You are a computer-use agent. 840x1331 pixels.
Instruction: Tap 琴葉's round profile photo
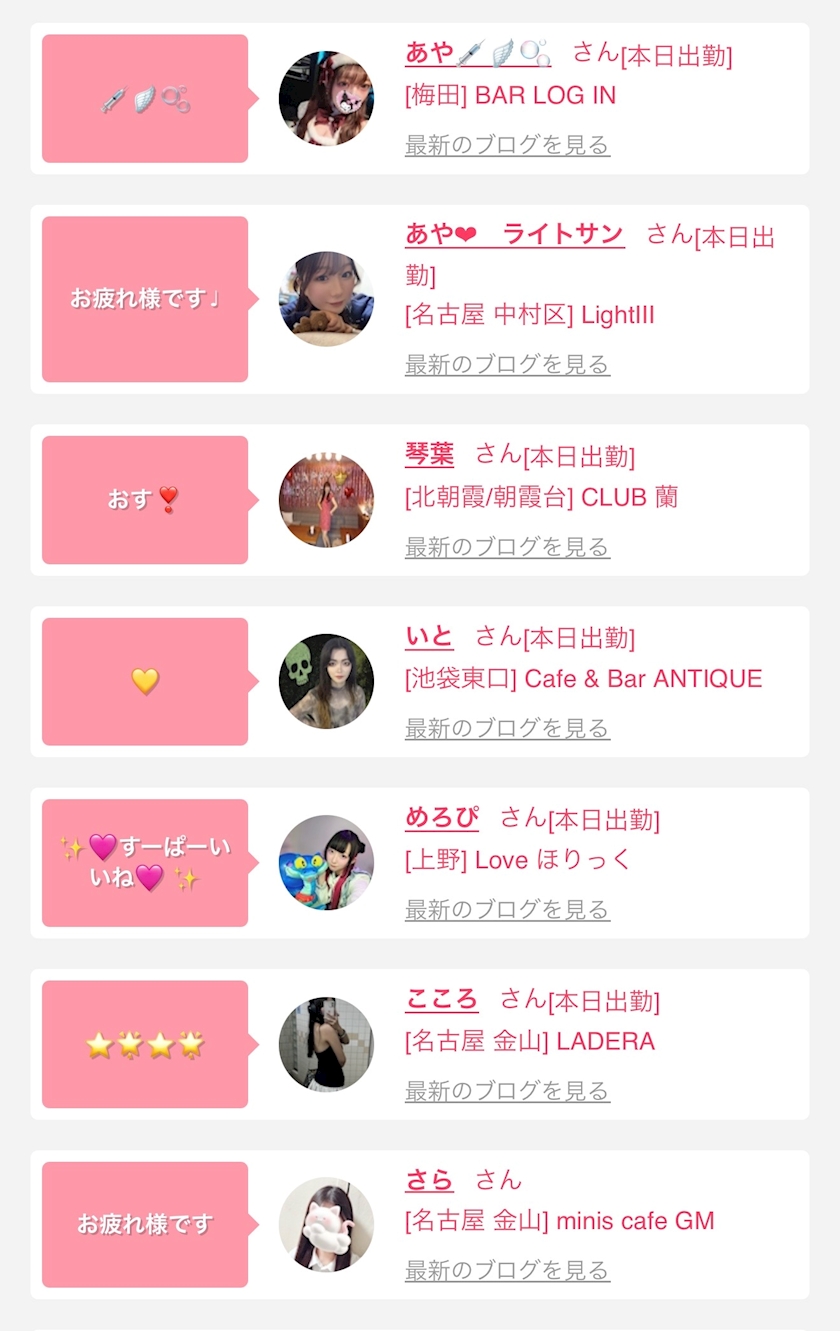click(x=326, y=500)
